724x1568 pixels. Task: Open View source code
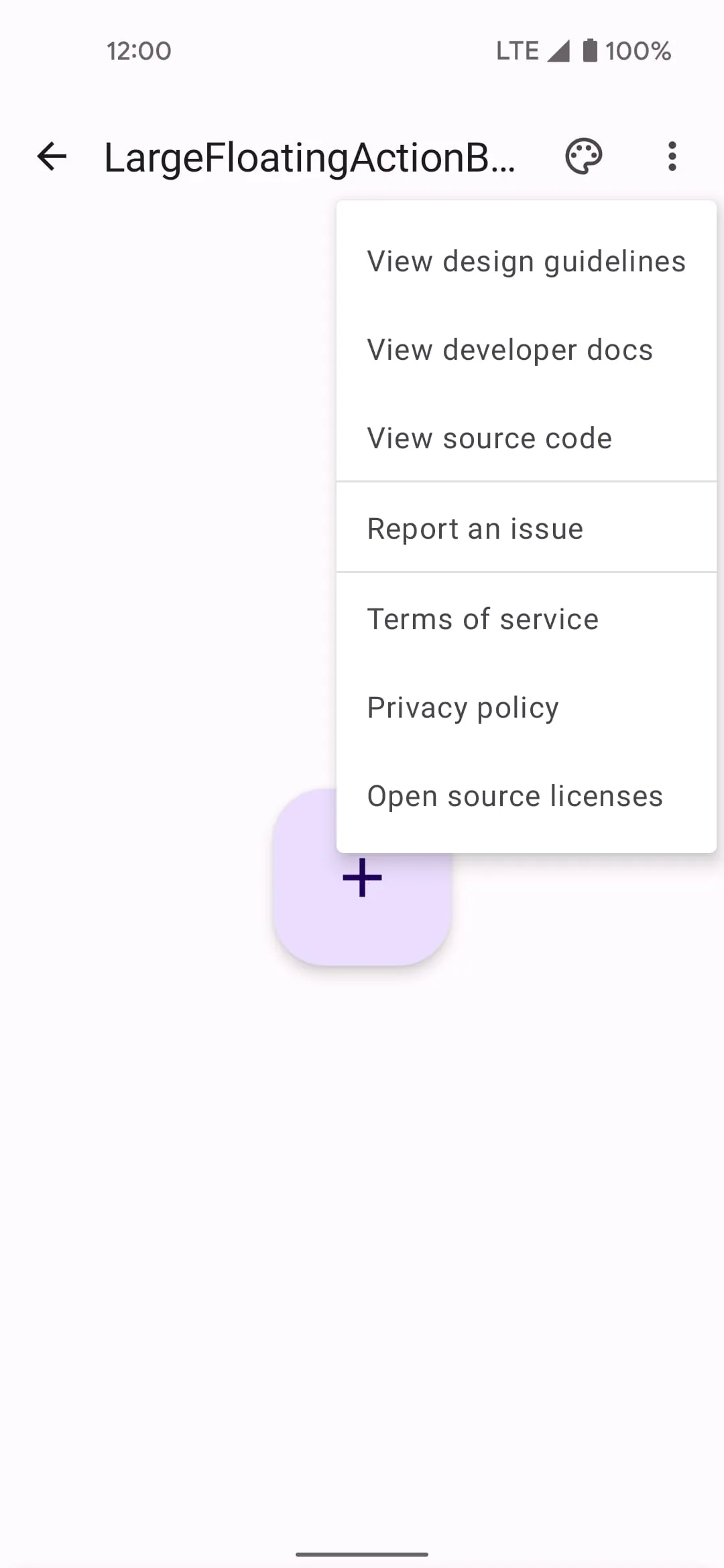tap(489, 438)
